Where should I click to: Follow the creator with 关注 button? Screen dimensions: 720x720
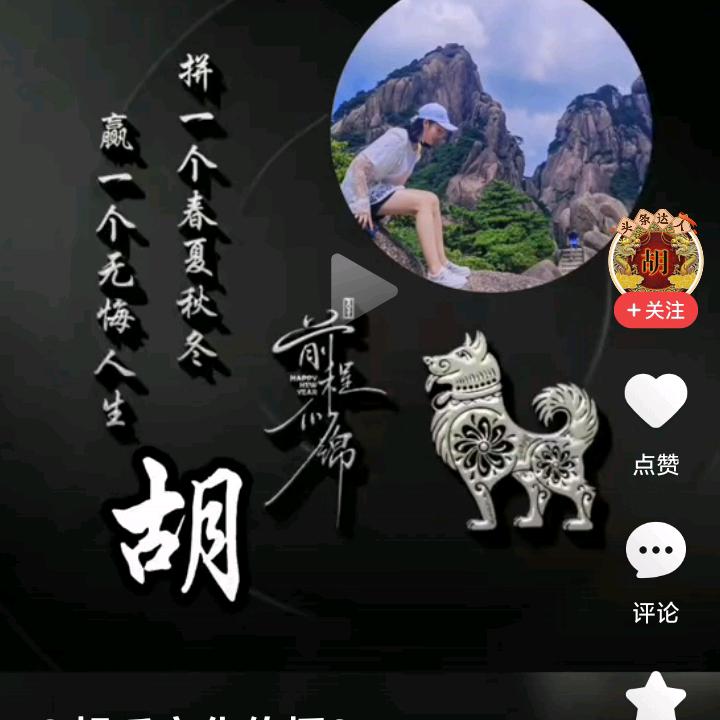[x=656, y=311]
